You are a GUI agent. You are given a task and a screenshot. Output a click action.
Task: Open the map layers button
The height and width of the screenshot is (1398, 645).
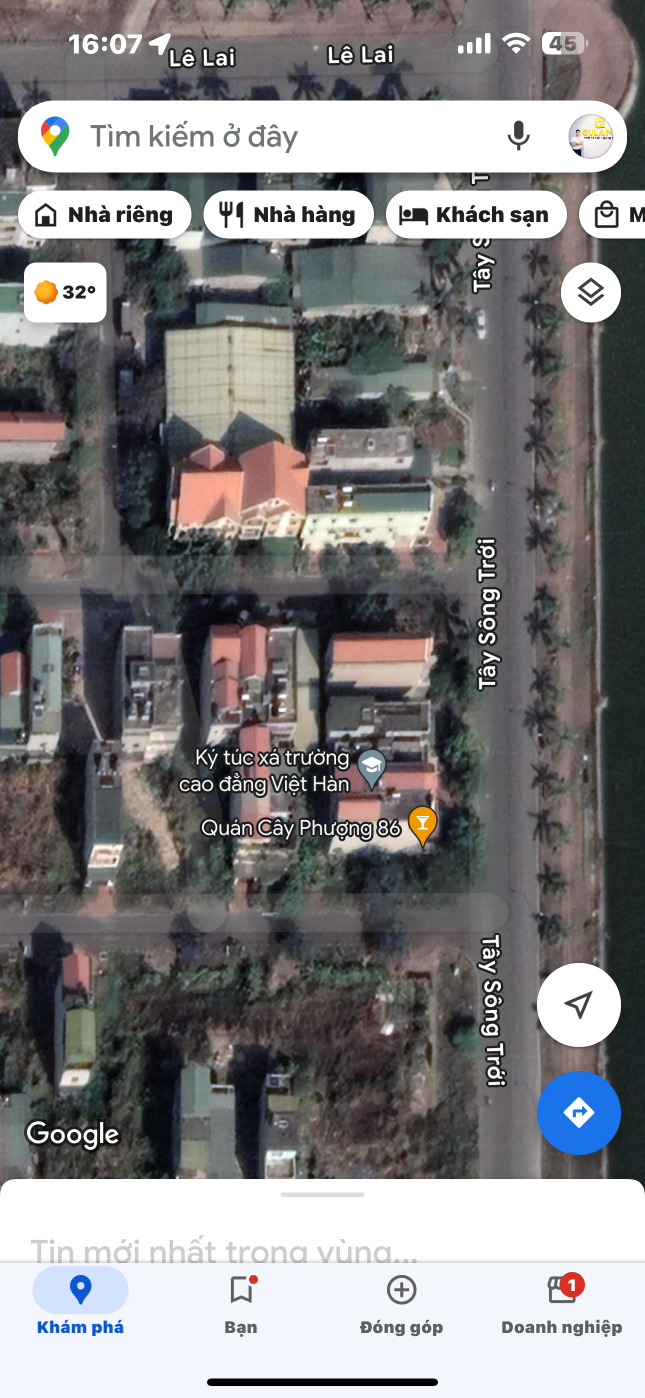591,293
